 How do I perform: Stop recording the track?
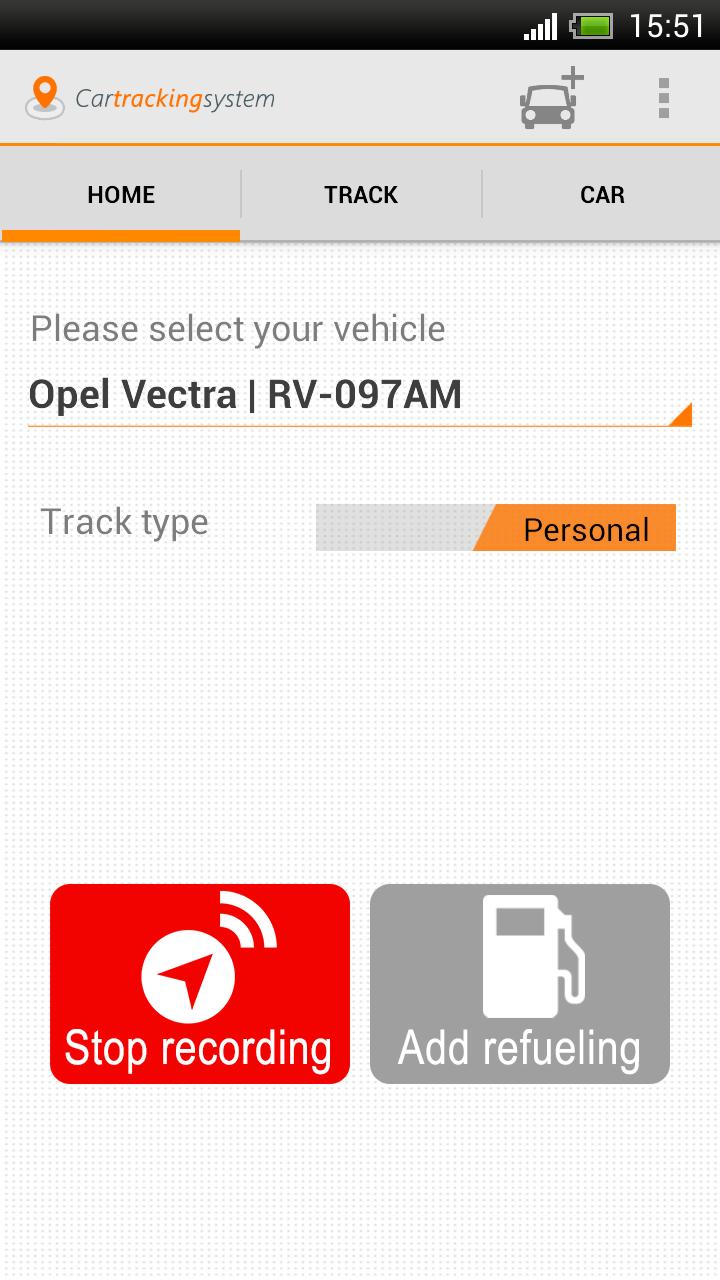click(200, 984)
